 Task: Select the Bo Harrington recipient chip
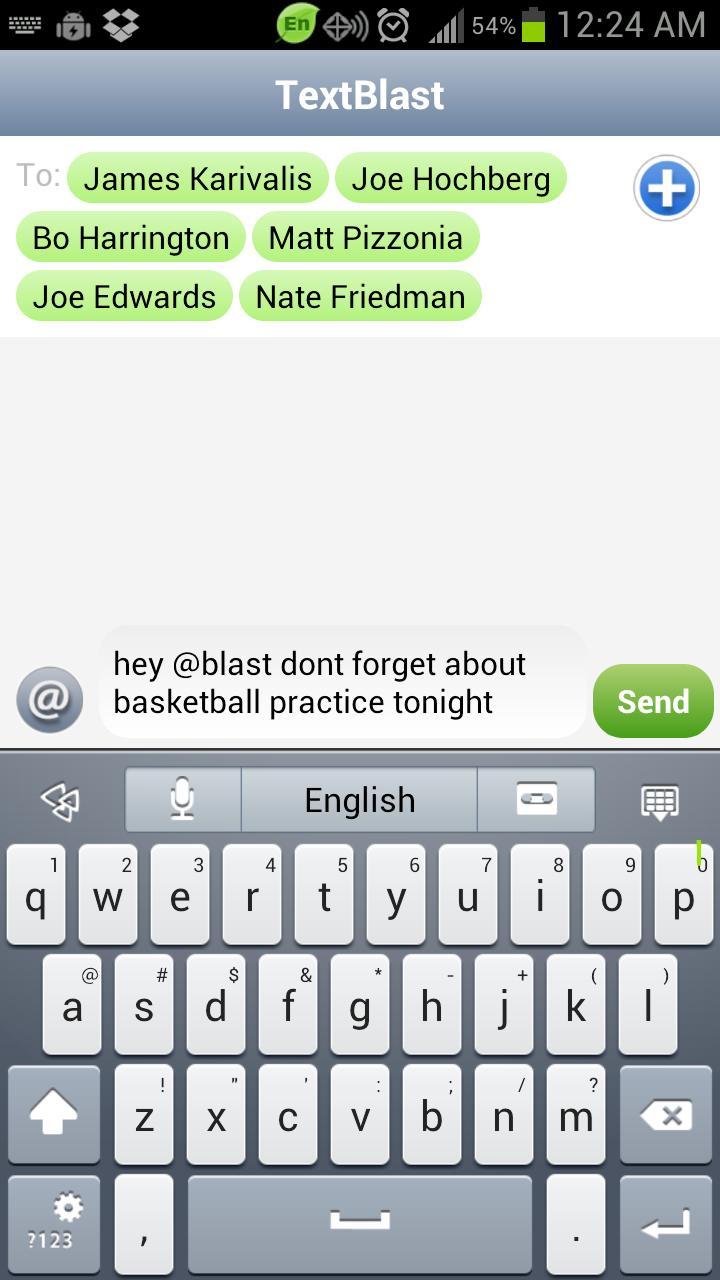pyautogui.click(x=131, y=238)
